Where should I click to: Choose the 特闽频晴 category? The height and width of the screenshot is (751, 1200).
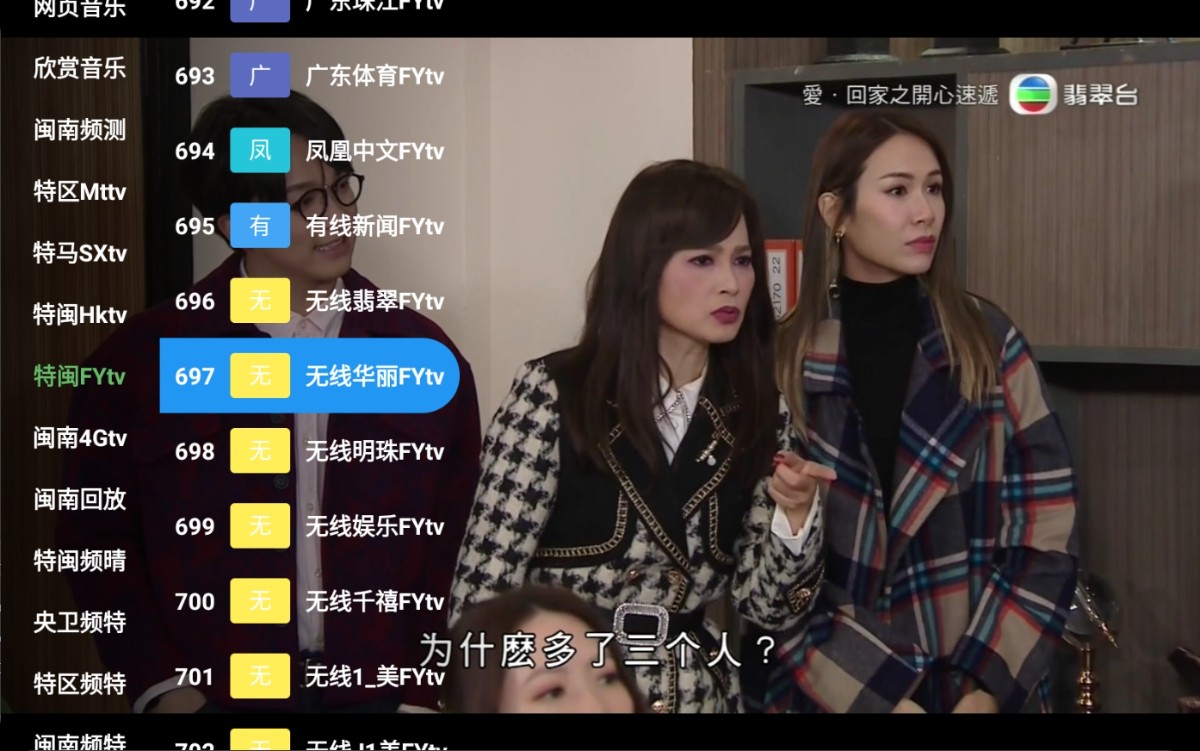pos(80,560)
